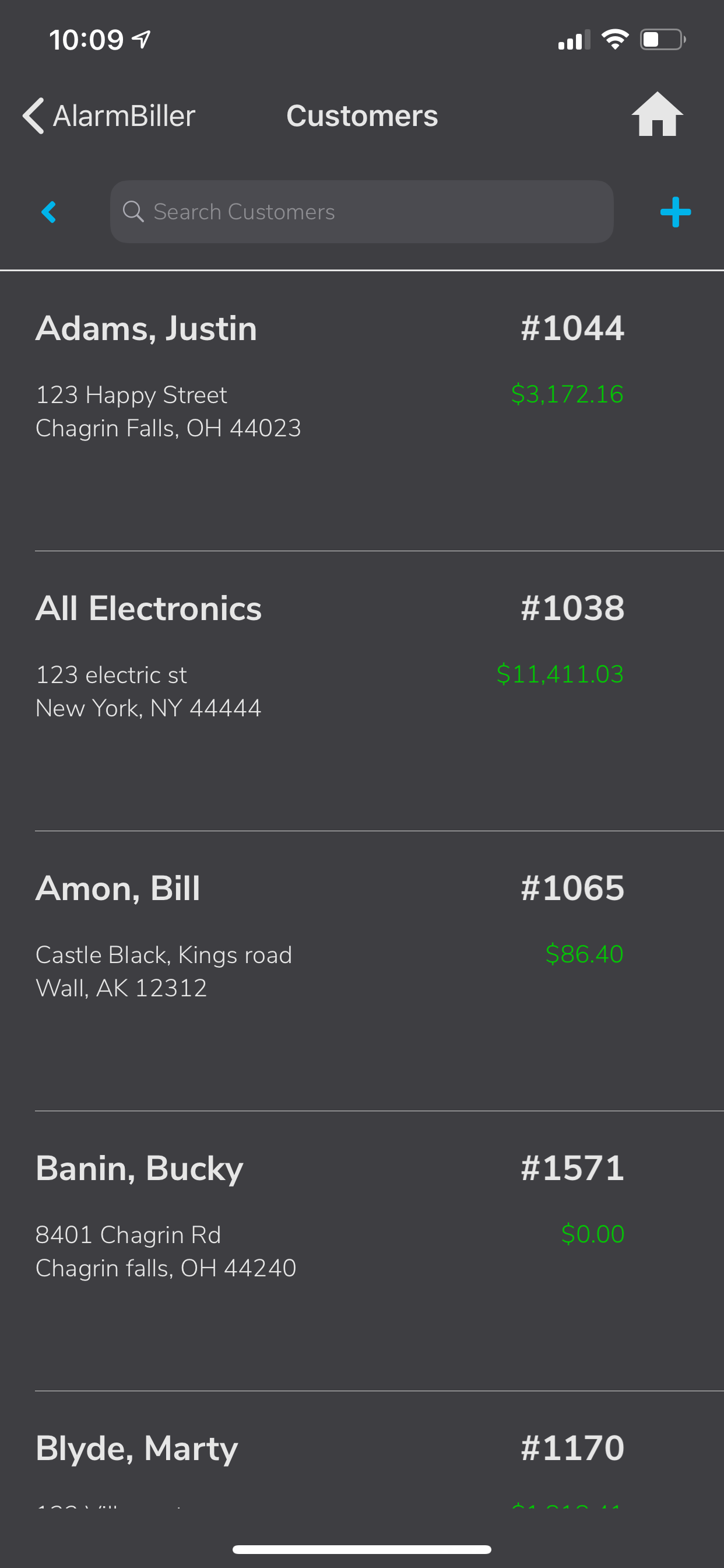724x1568 pixels.
Task: Open the home icon
Action: [x=657, y=114]
